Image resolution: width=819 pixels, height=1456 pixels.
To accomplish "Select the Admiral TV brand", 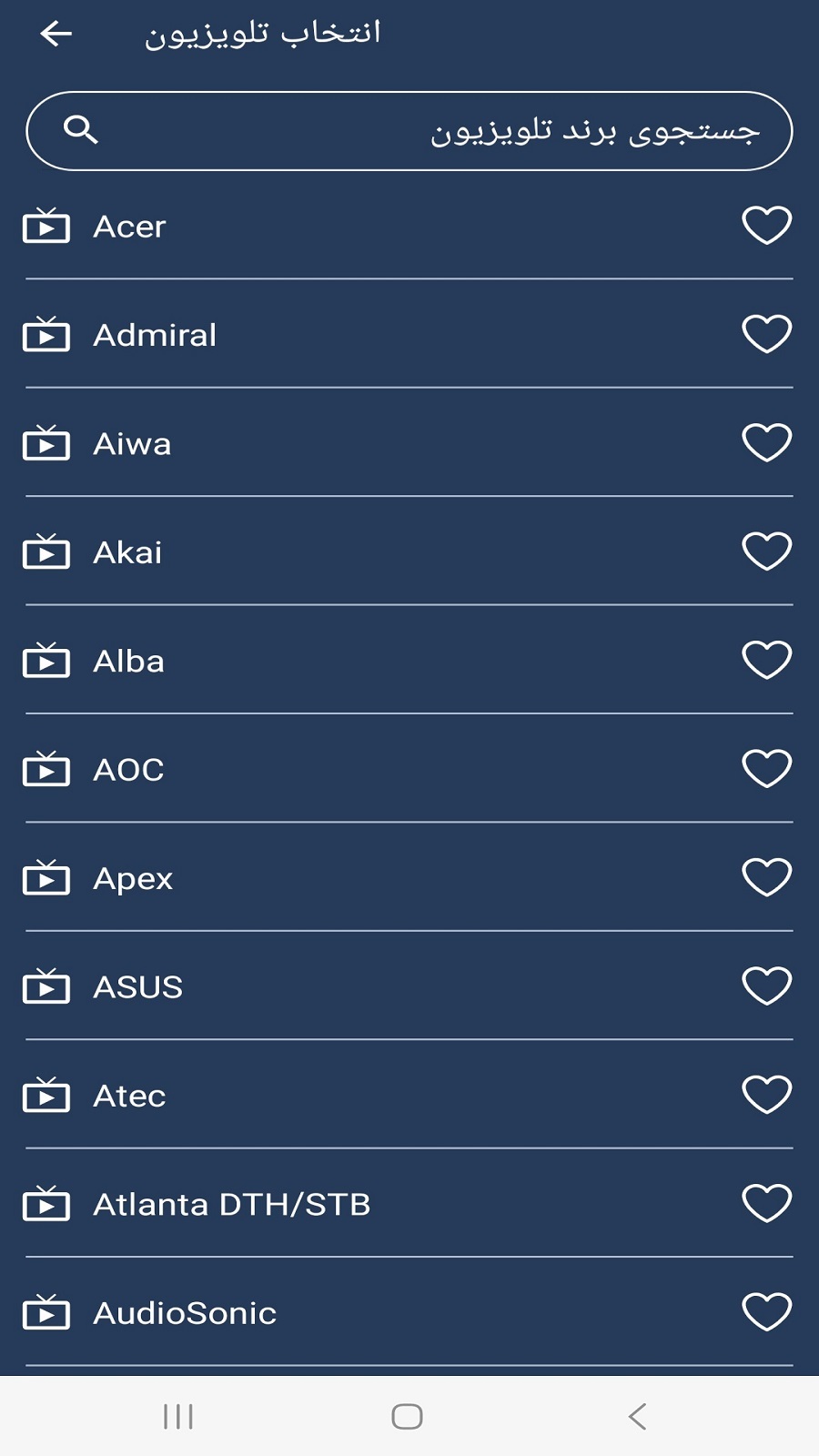I will coord(156,336).
